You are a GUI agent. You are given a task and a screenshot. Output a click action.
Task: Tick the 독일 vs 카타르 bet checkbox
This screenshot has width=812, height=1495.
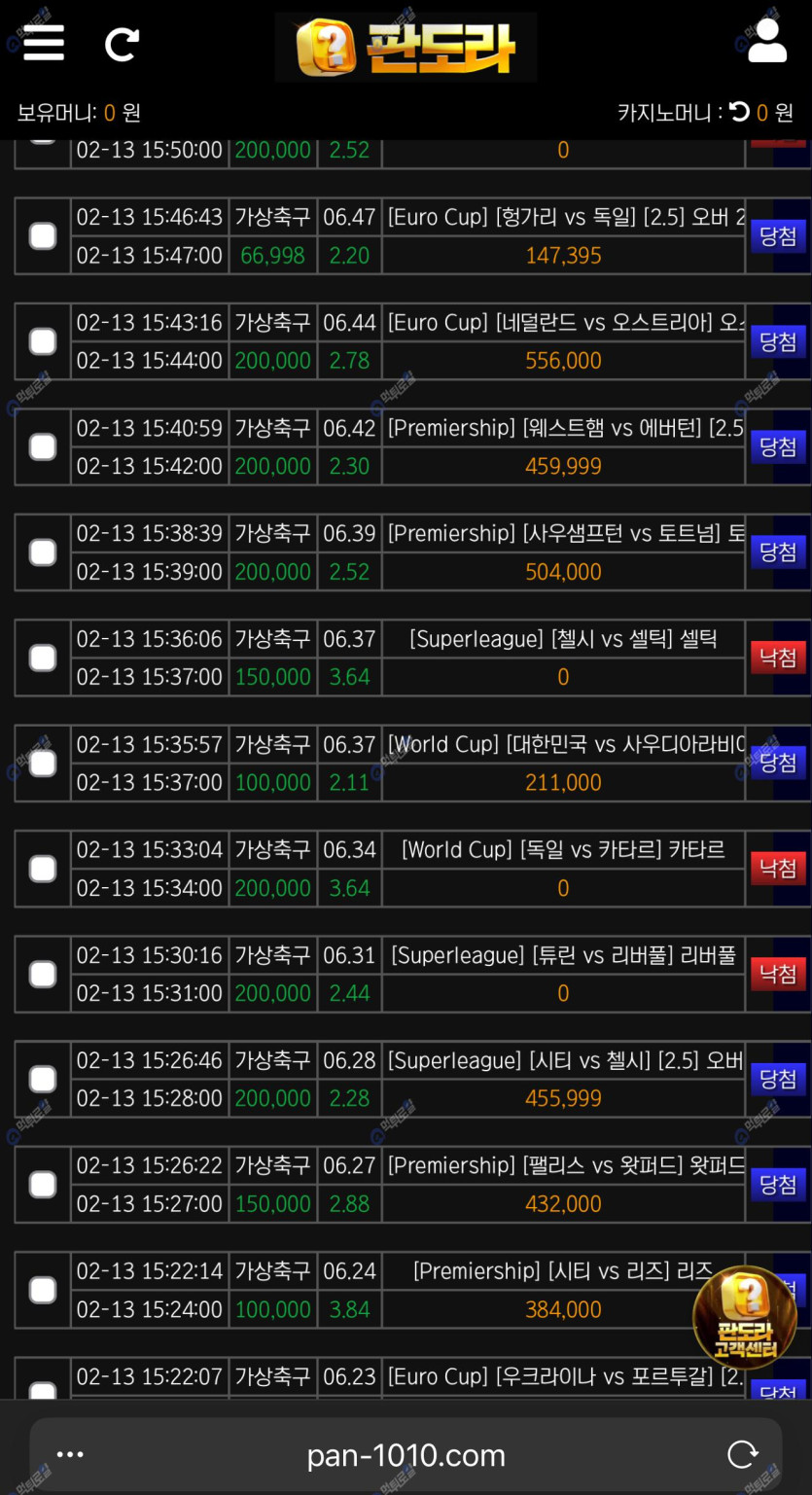[43, 869]
